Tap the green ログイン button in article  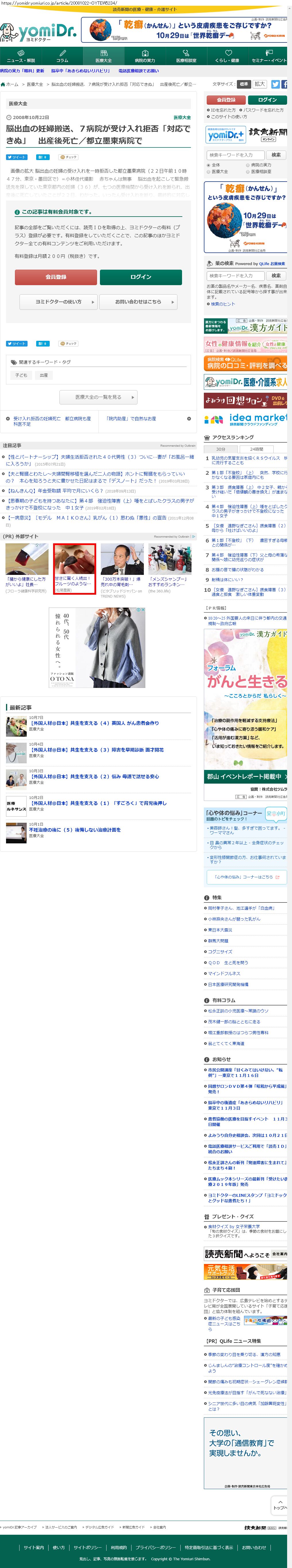click(x=141, y=277)
